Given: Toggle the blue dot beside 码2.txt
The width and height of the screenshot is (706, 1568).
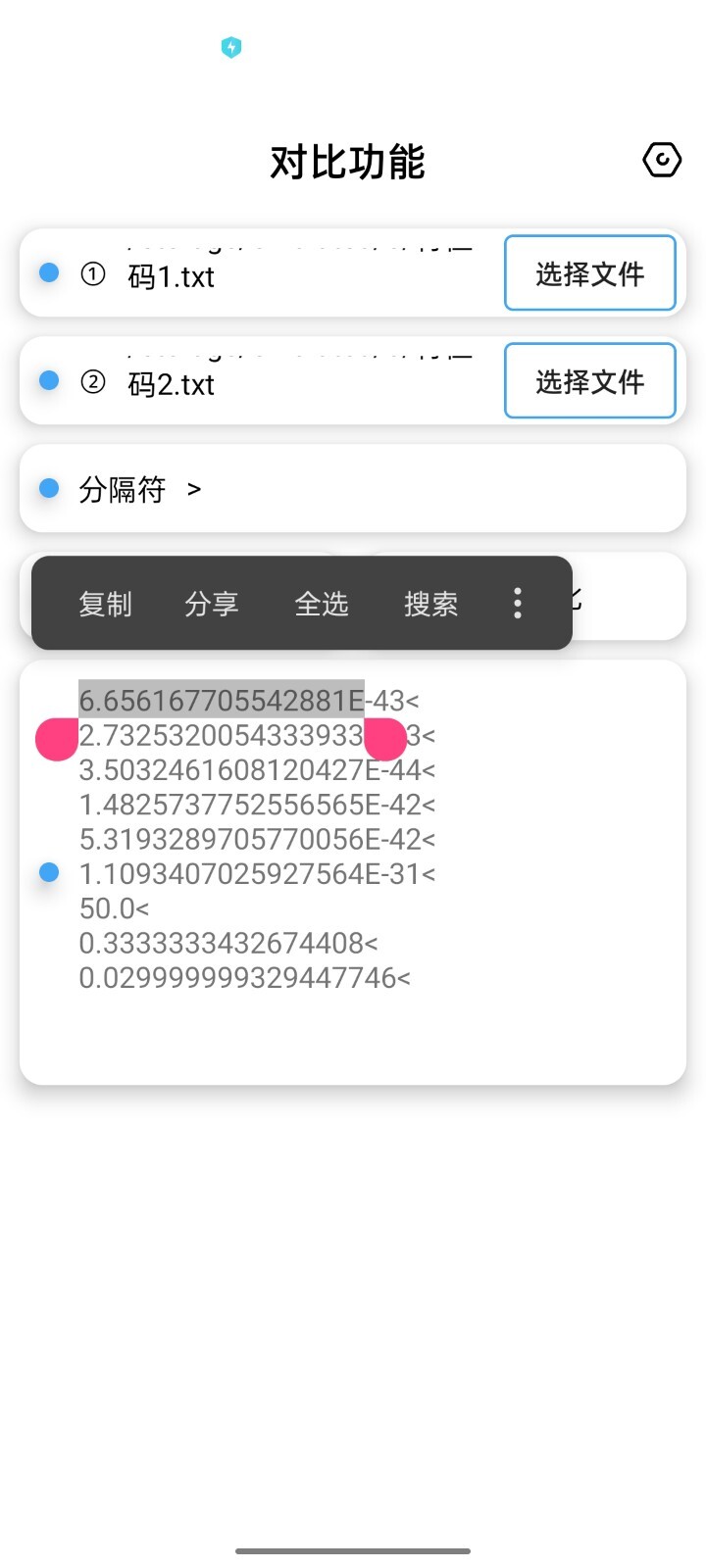Looking at the screenshot, I should coord(48,379).
